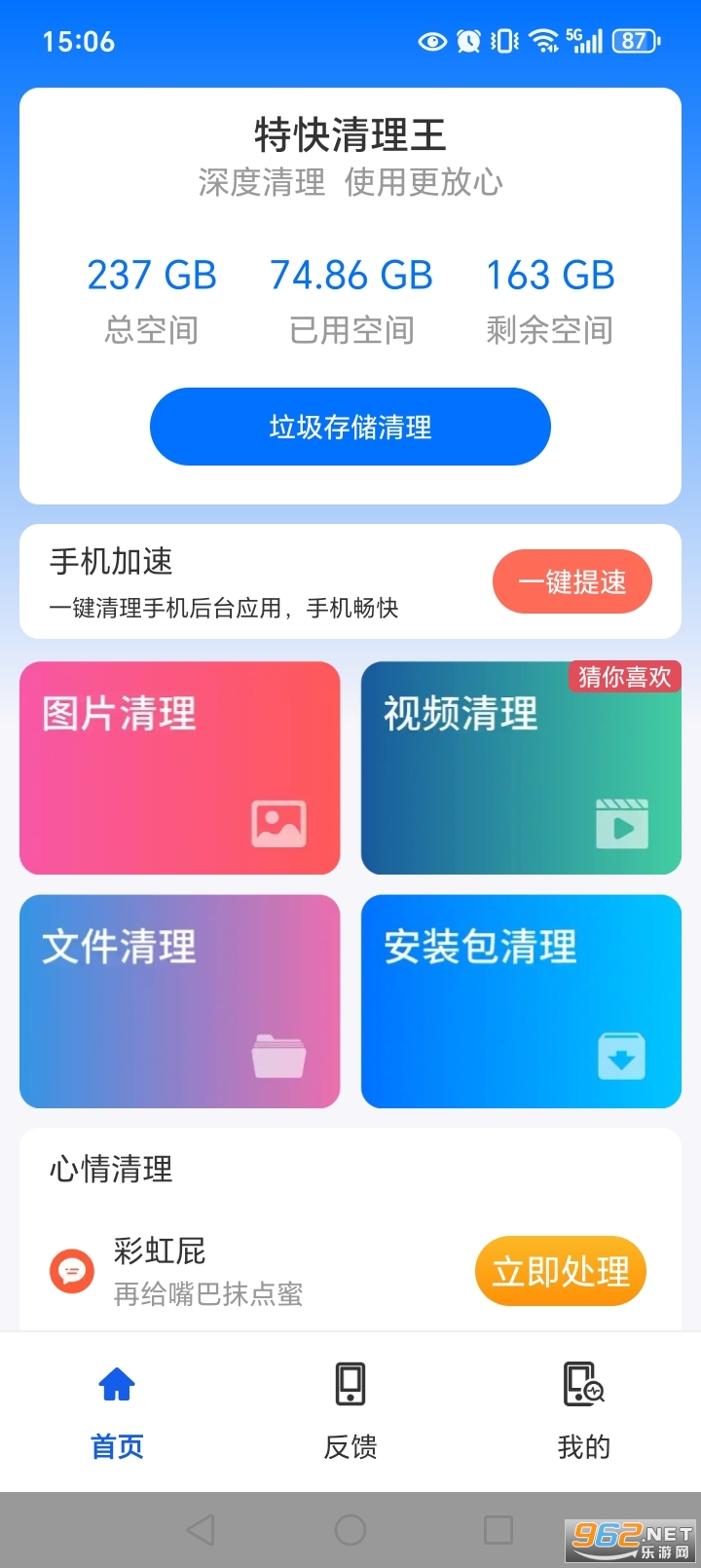Tap the phone feedback icon above 反馈
This screenshot has width=701, height=1568.
click(350, 1383)
